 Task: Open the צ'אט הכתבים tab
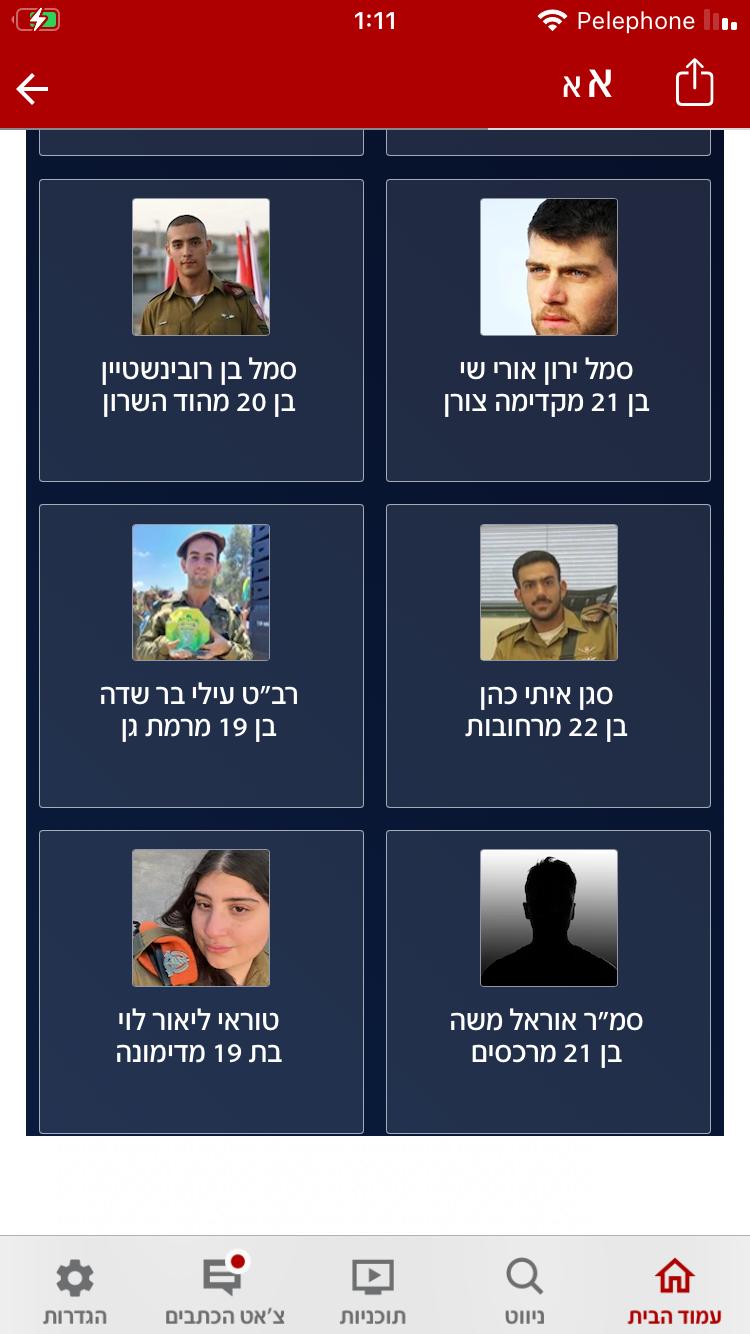[x=224, y=1290]
